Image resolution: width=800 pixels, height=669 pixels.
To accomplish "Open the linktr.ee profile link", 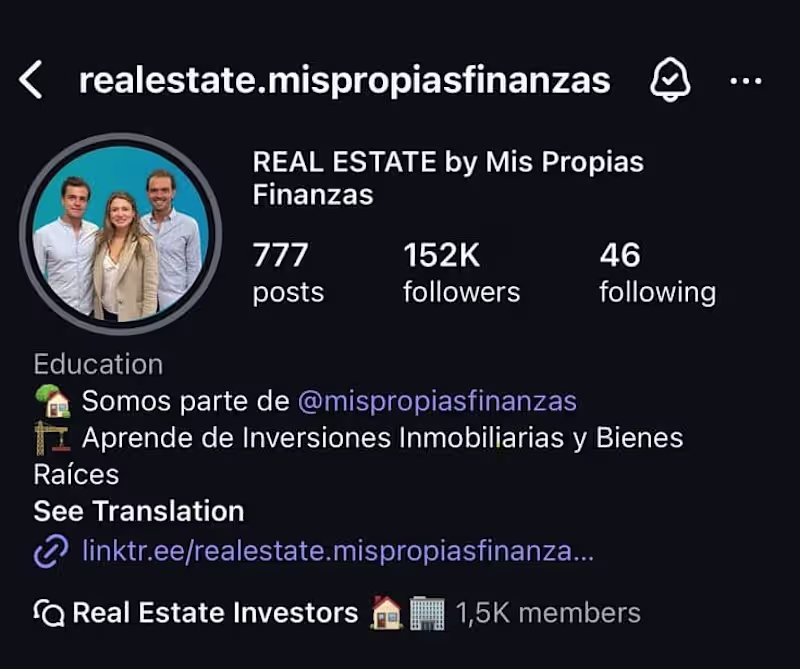I will (x=338, y=551).
